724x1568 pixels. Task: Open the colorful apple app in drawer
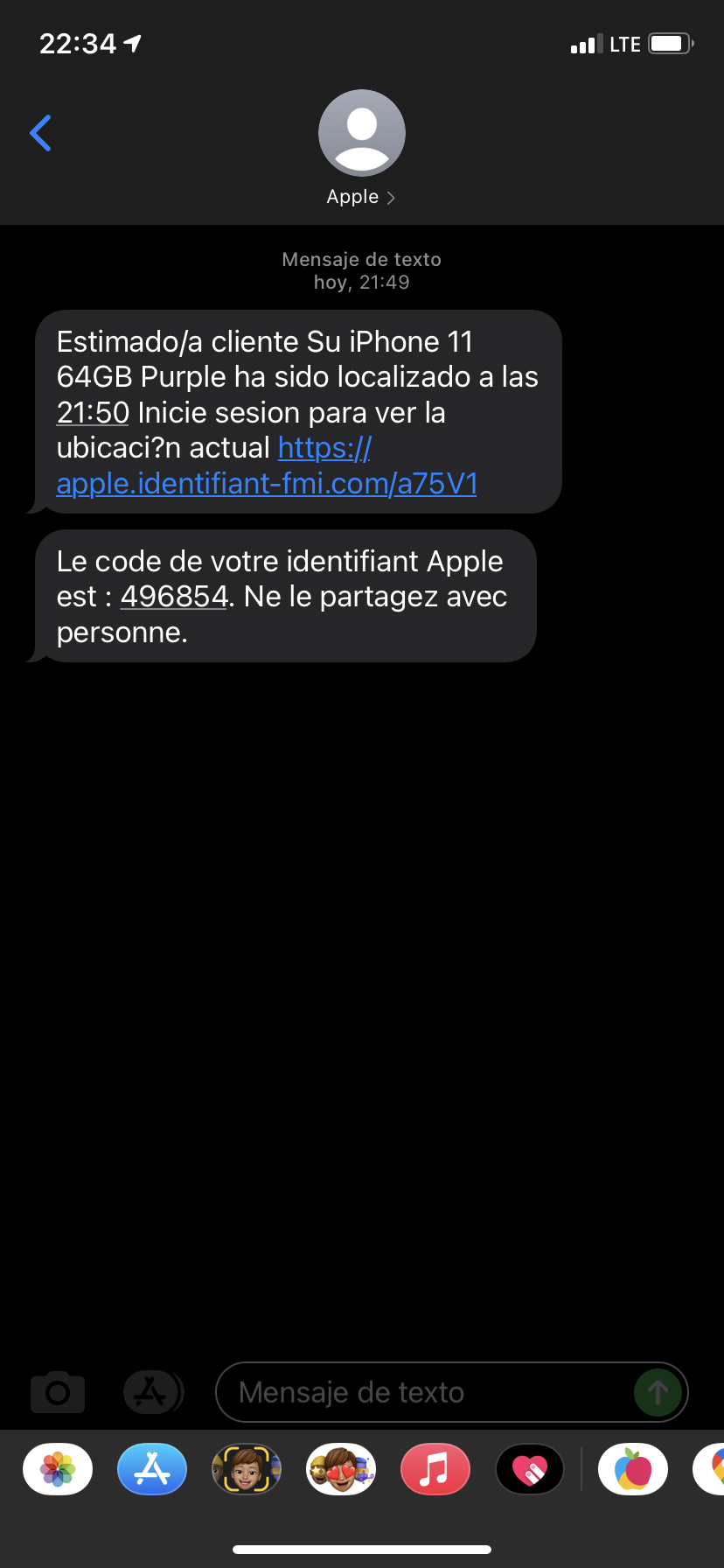pyautogui.click(x=633, y=1469)
